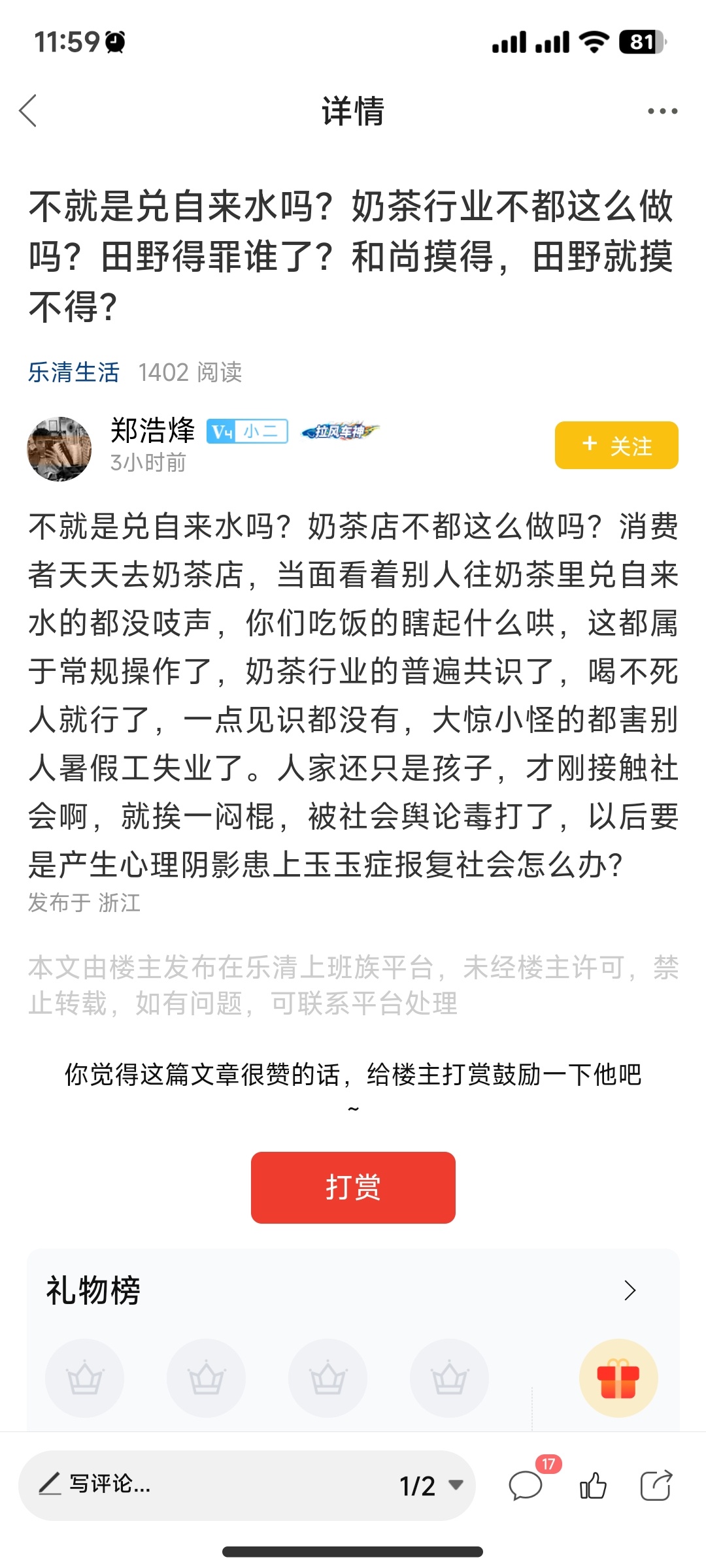Follow the author with 关注 button
706x1568 pixels.
pos(616,446)
